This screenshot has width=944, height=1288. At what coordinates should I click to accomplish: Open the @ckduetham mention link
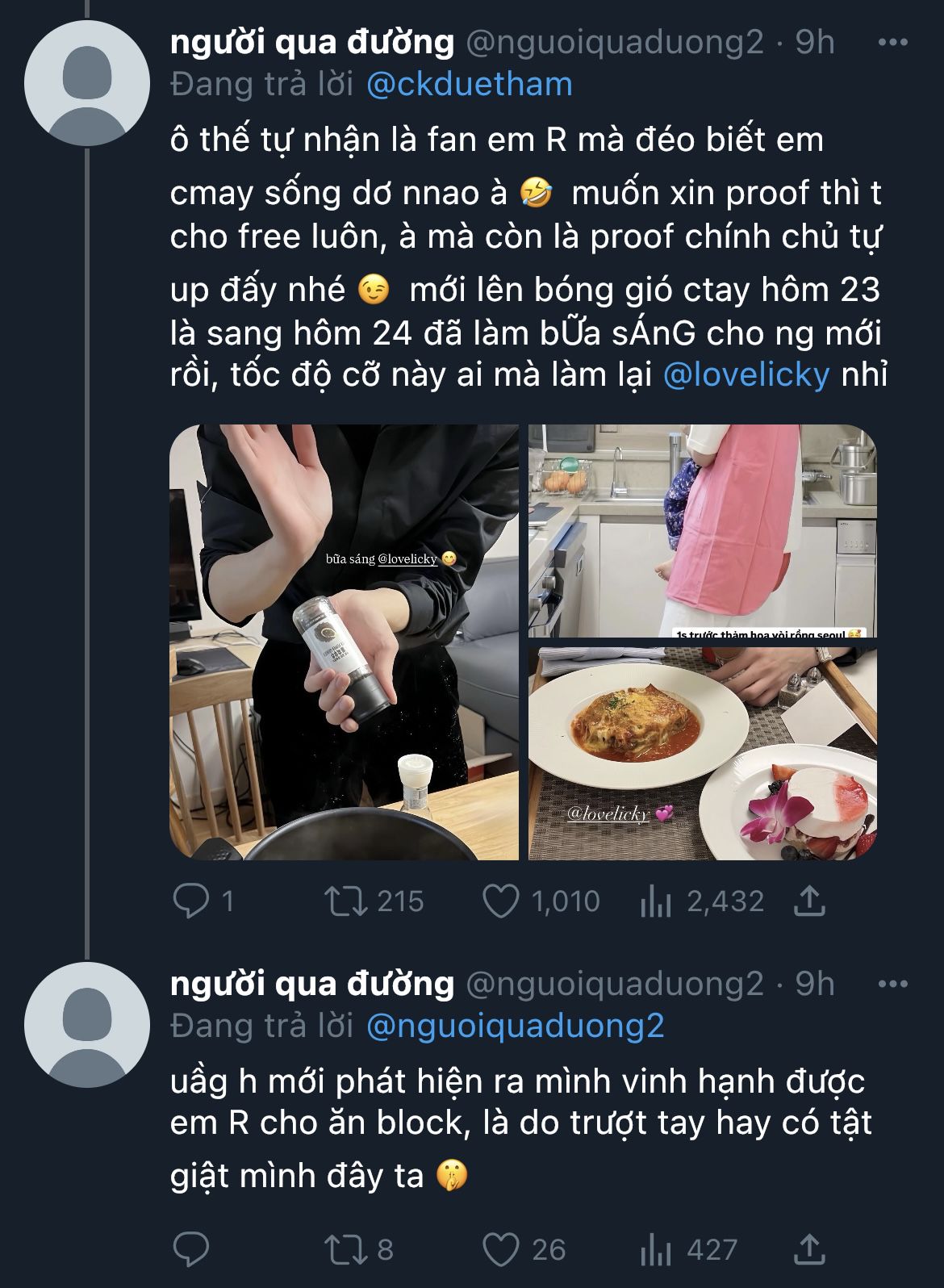pyautogui.click(x=469, y=84)
